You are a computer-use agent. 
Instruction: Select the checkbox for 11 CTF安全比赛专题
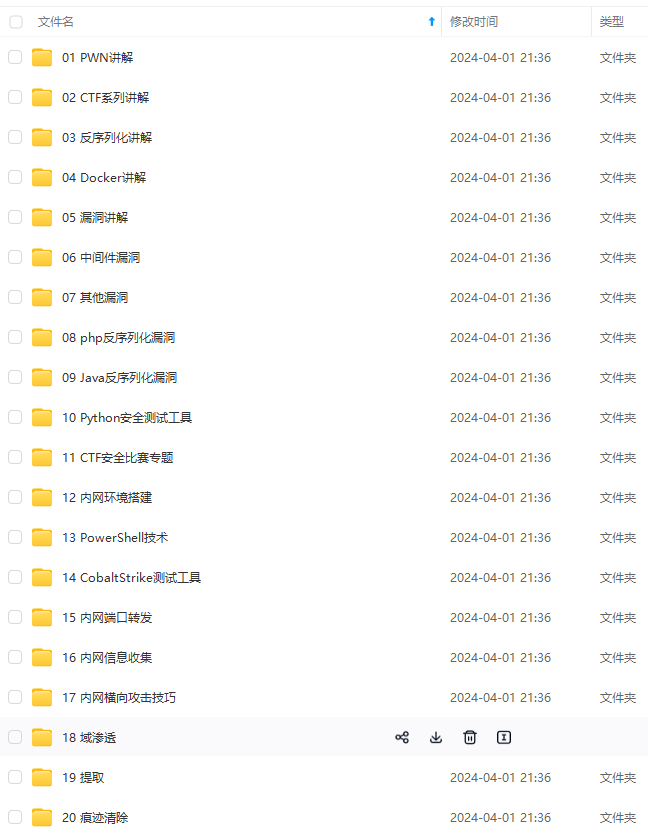[x=15, y=457]
